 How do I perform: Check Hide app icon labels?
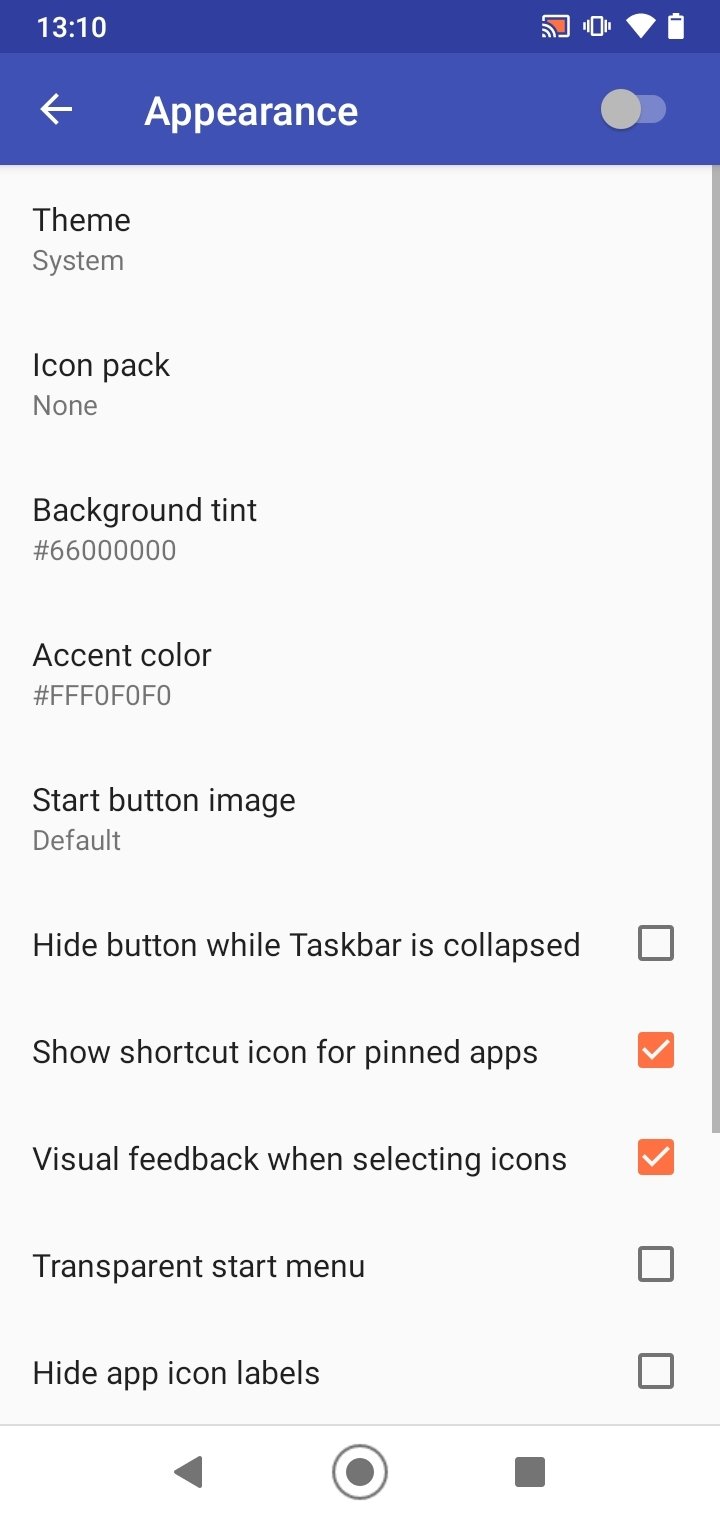point(656,1371)
